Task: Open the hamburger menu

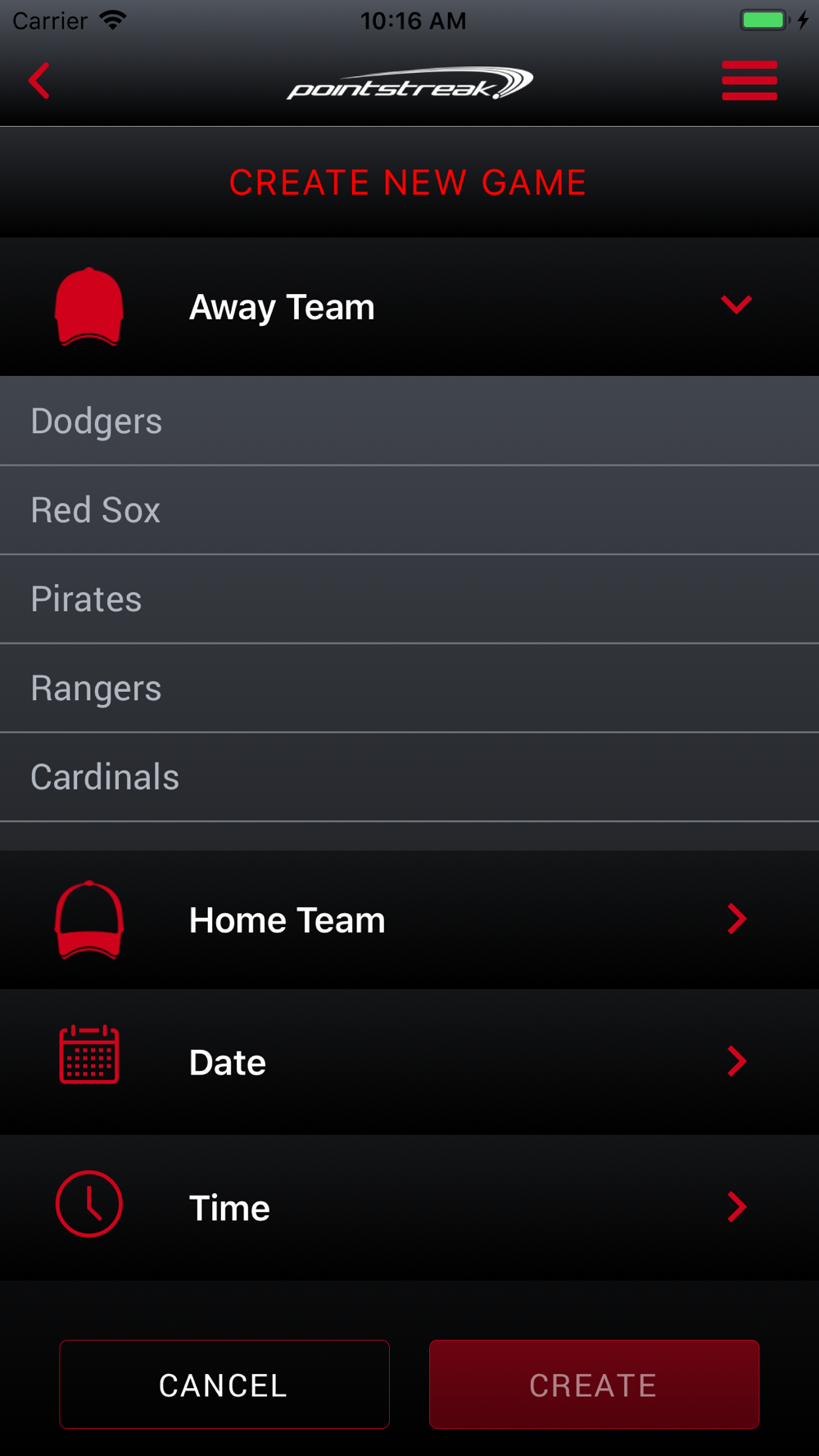Action: [x=749, y=81]
